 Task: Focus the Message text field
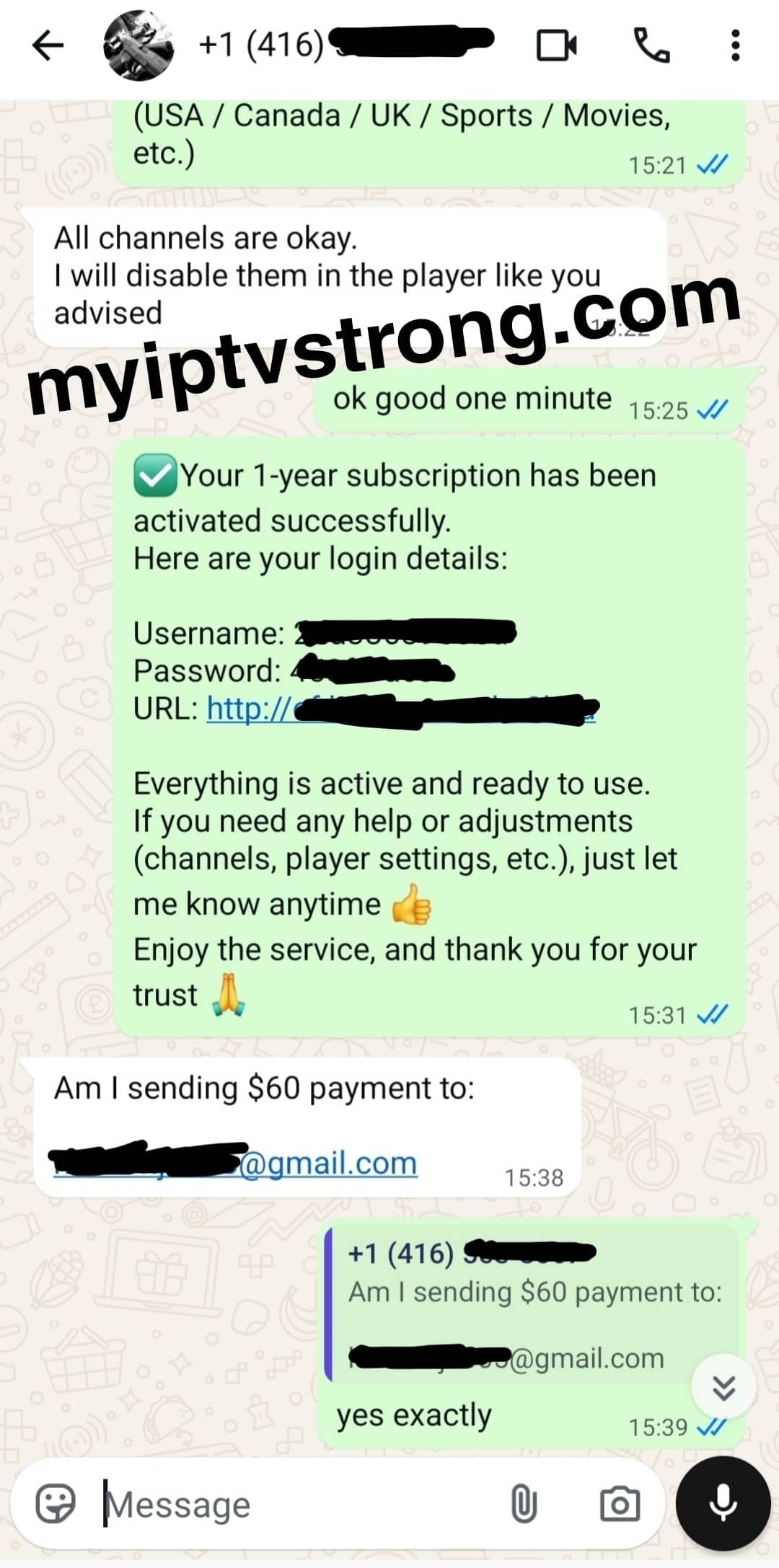(289, 1505)
